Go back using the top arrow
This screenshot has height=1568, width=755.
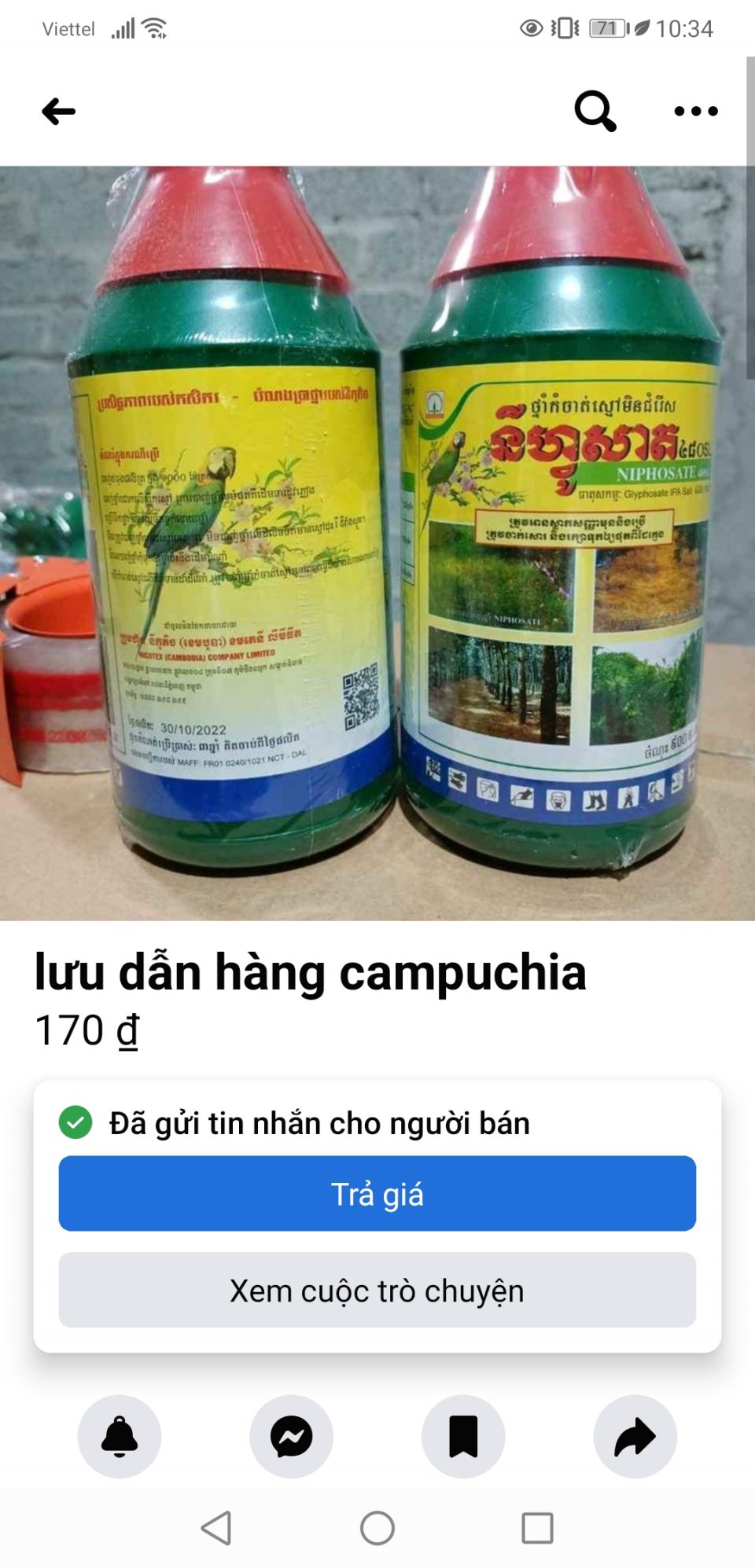[x=59, y=112]
